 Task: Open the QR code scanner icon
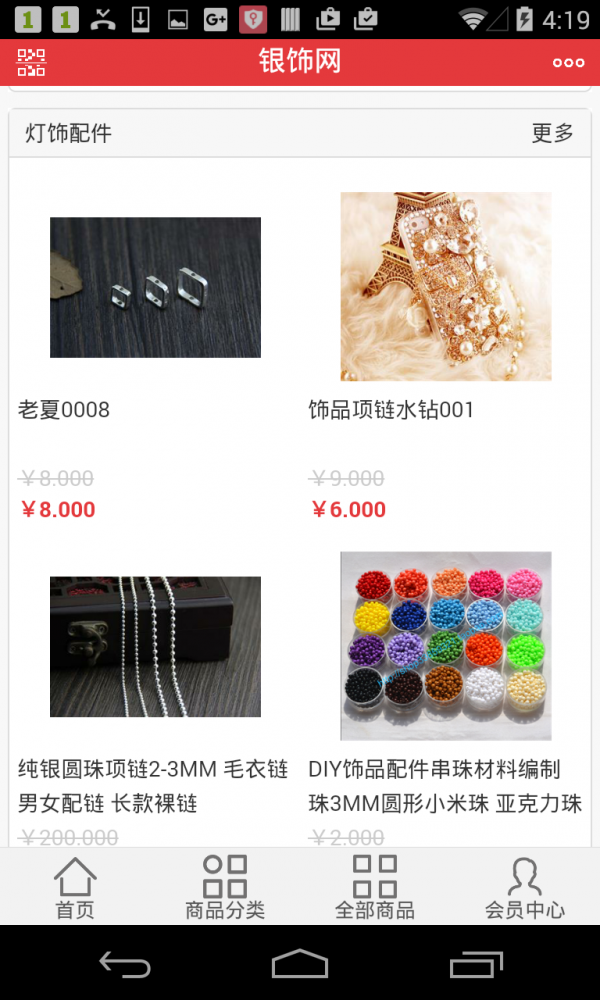coord(31,62)
